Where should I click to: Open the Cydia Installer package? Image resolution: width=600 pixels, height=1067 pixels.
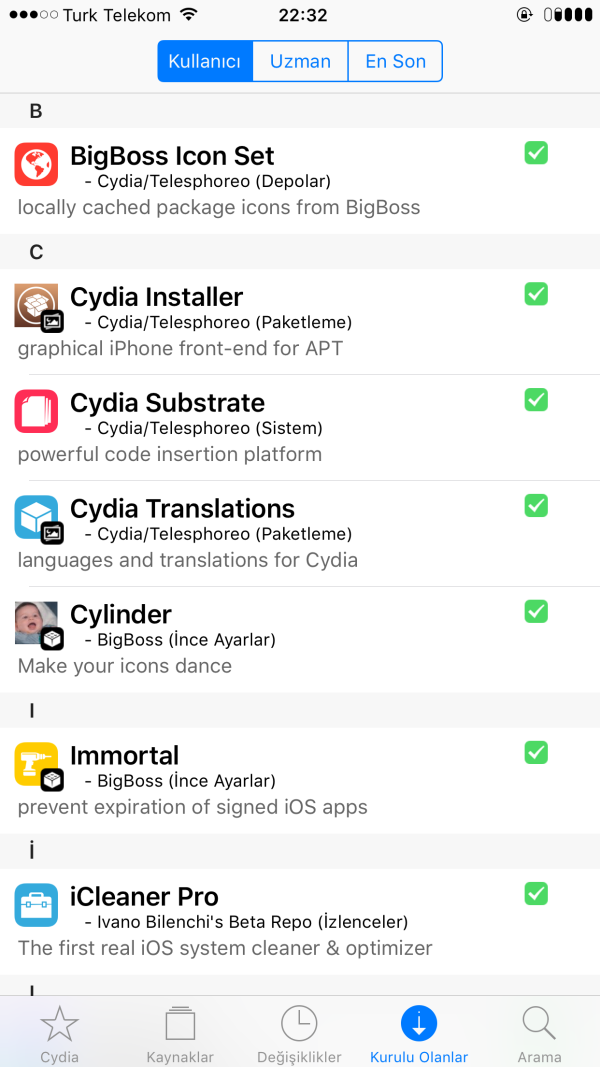pyautogui.click(x=300, y=322)
